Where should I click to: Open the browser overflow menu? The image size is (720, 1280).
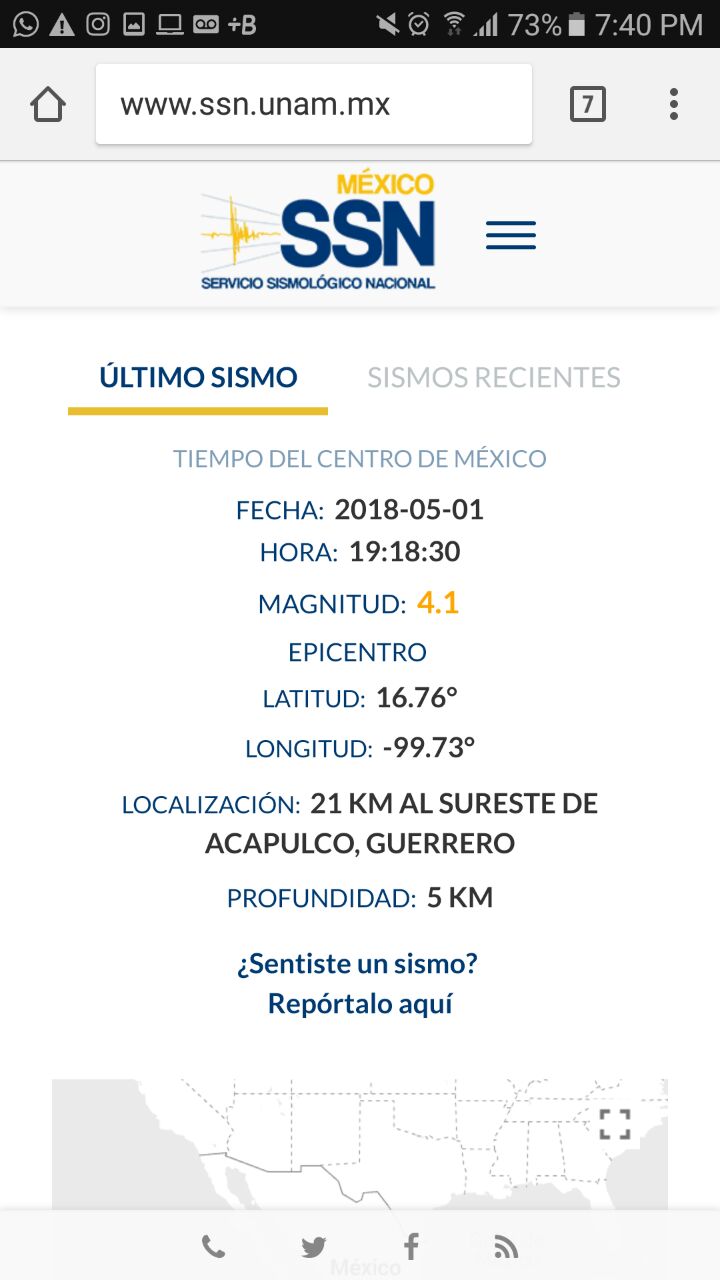click(674, 104)
